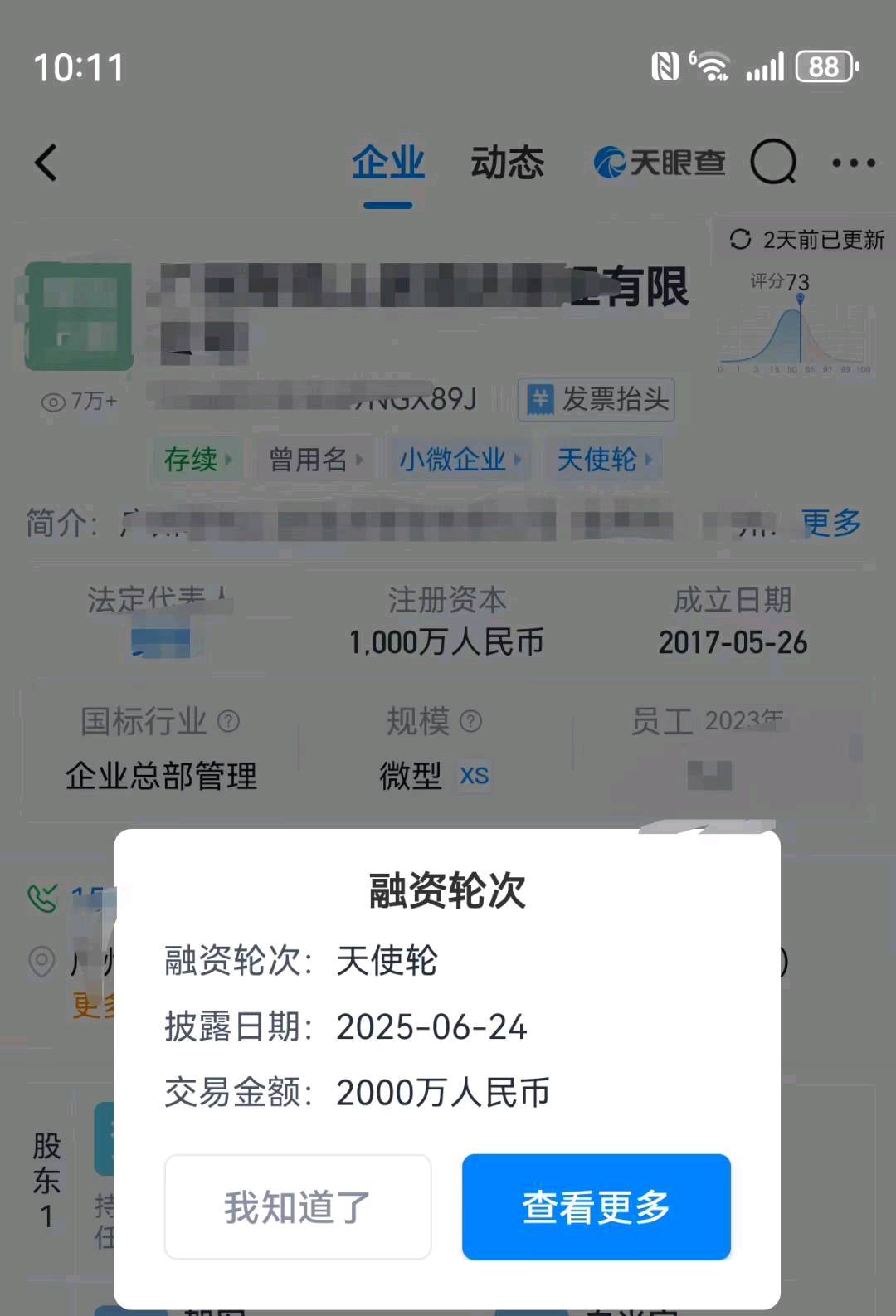Show help for 国标行业 question mark

pos(229,722)
